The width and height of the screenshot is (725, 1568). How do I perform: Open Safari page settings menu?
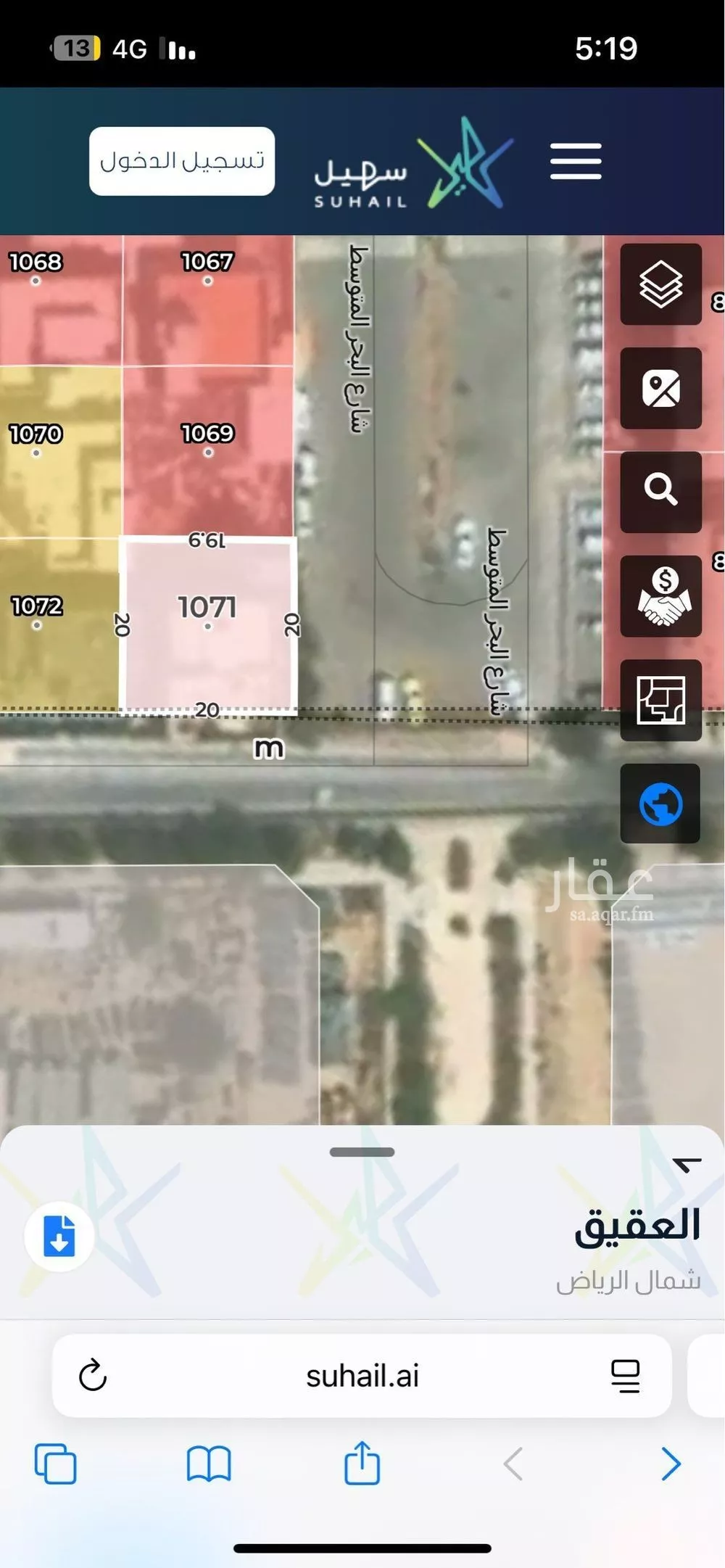coord(625,1376)
